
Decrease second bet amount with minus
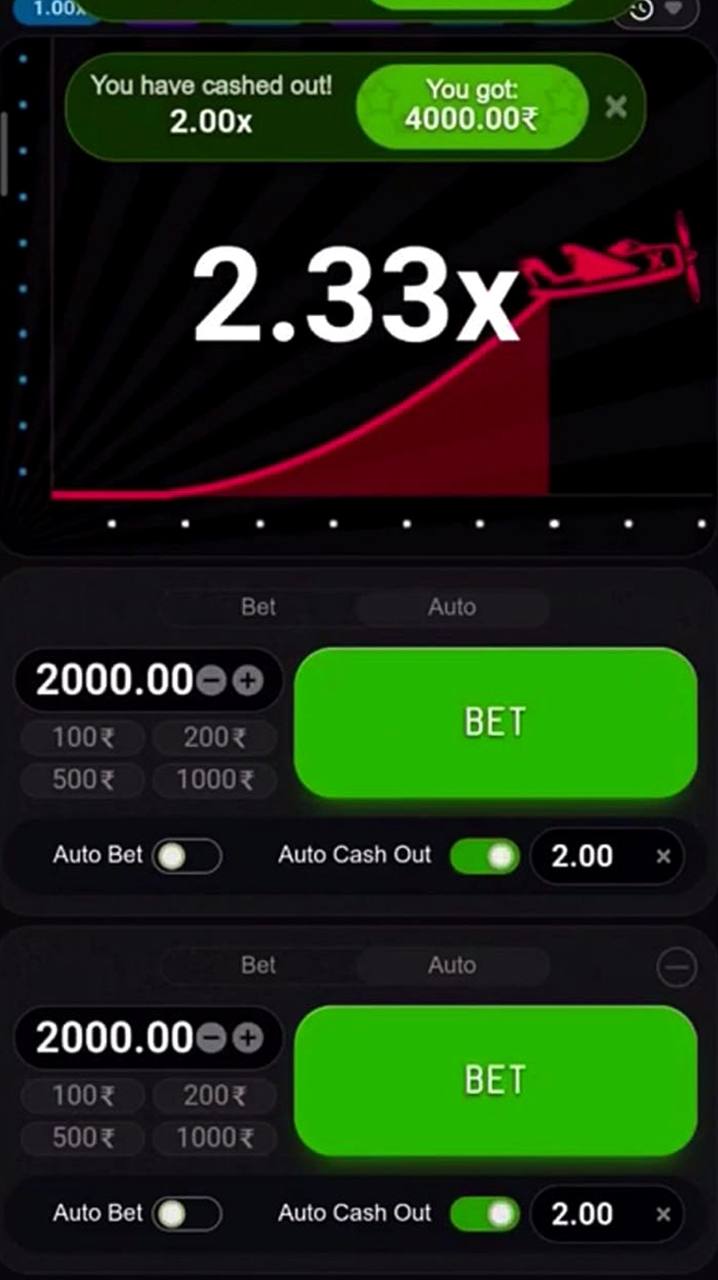pos(212,1039)
